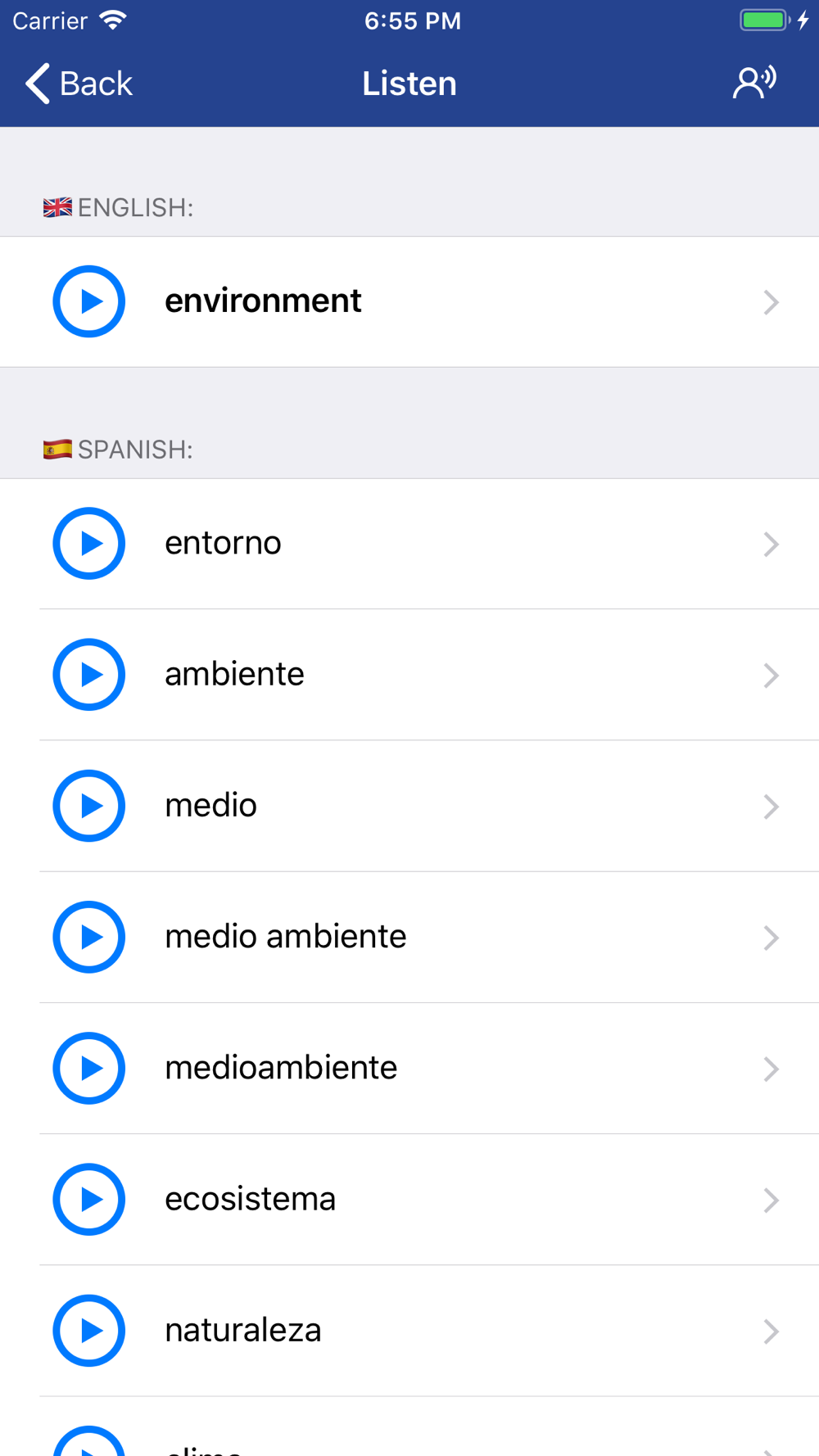The height and width of the screenshot is (1456, 819).
Task: Play audio for ecosistema
Action: pos(89,1199)
